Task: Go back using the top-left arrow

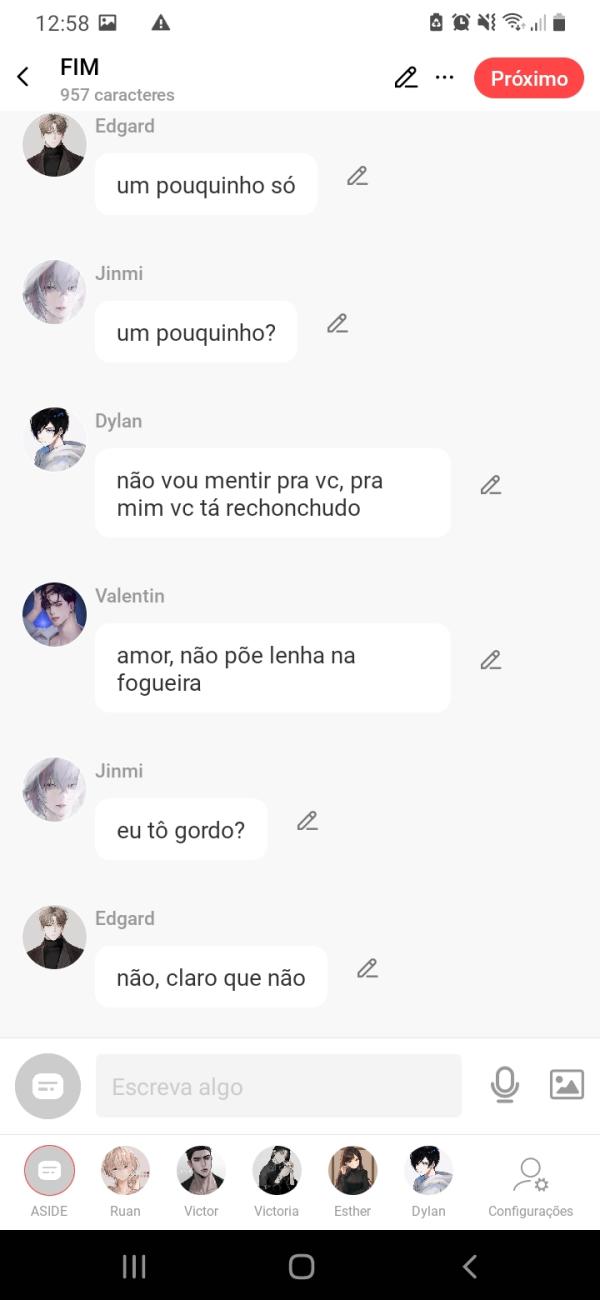Action: pos(23,77)
